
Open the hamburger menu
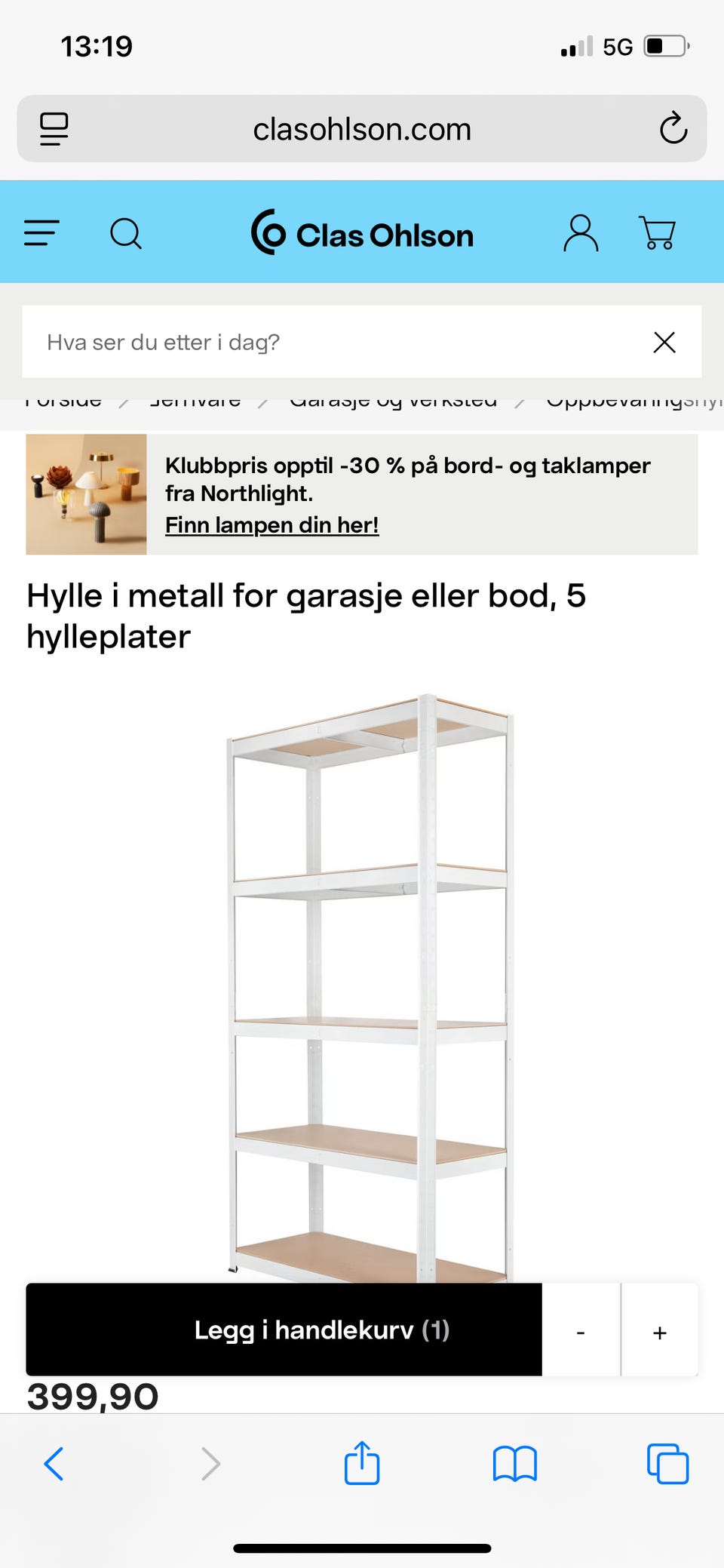point(41,234)
